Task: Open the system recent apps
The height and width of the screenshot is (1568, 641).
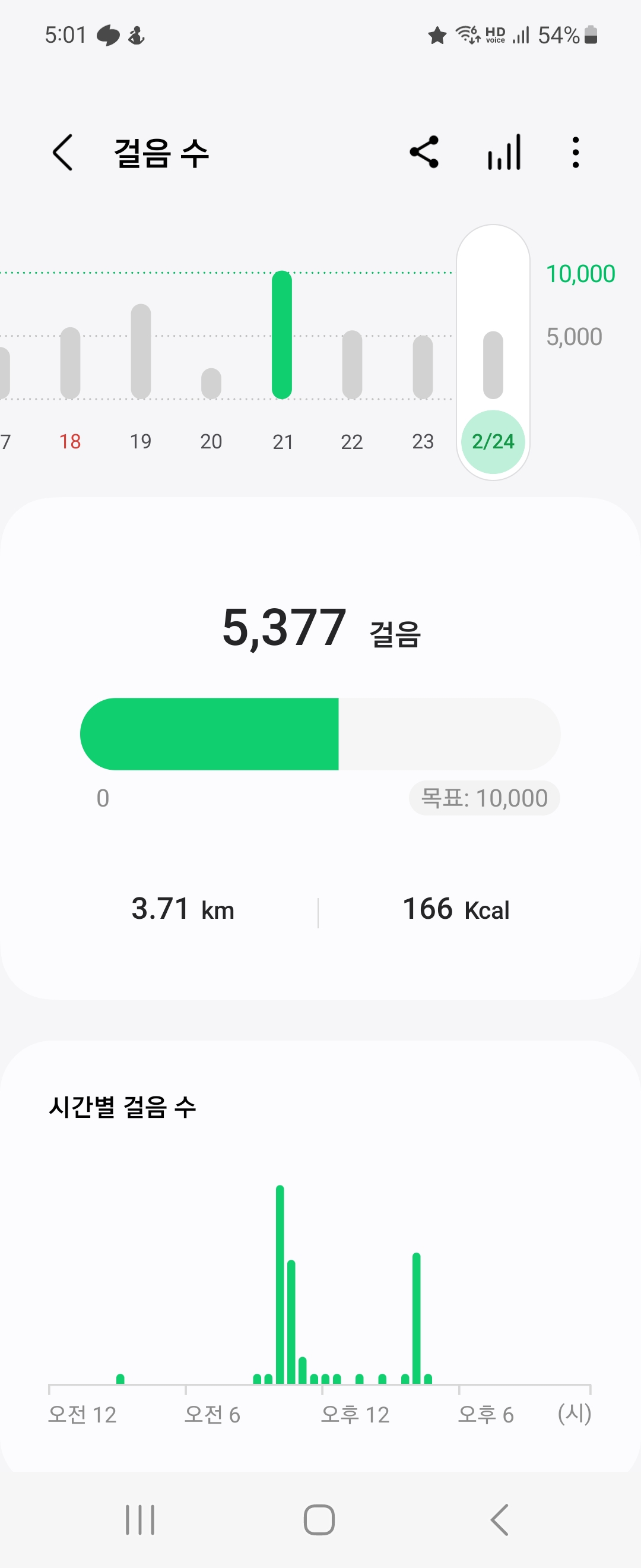Action: pyautogui.click(x=140, y=1520)
